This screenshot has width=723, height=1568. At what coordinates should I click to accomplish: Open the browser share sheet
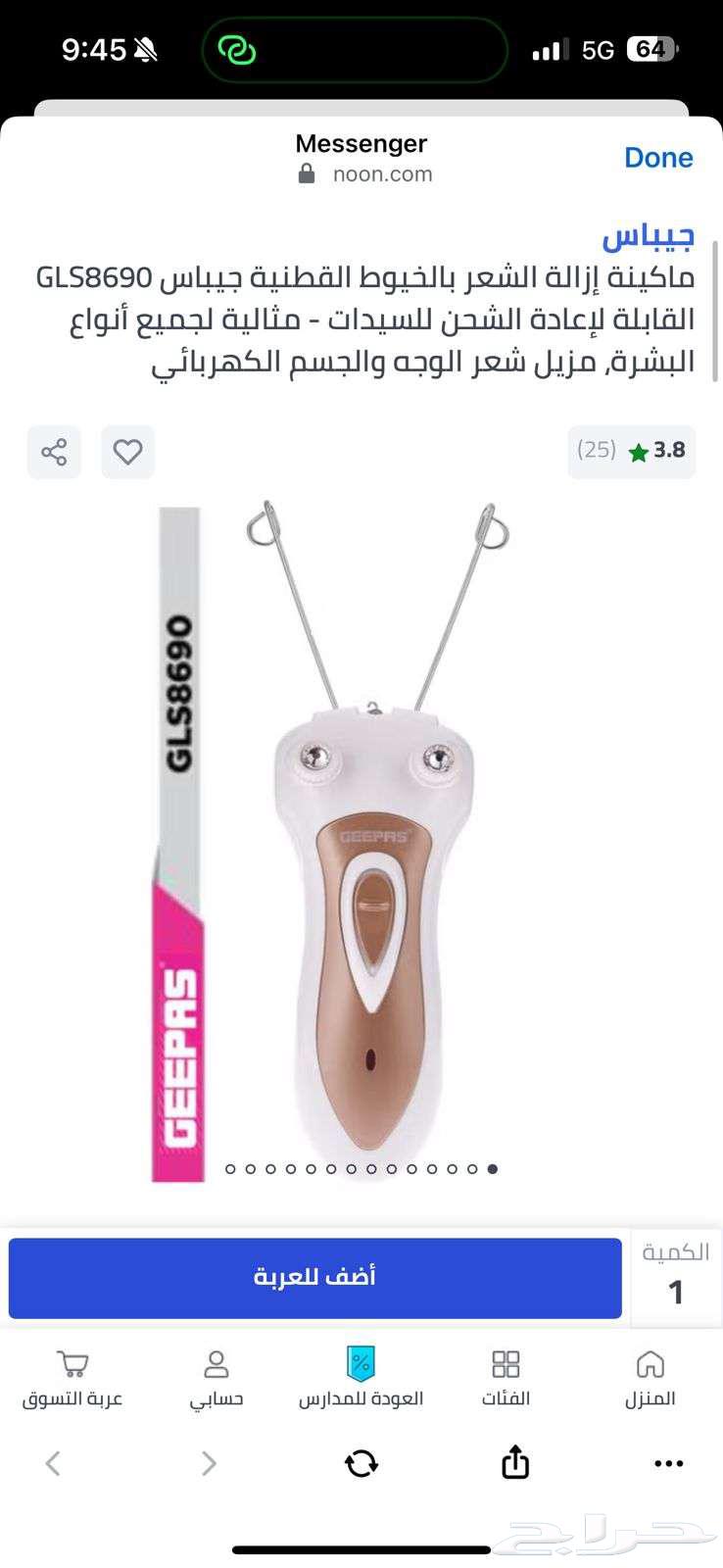click(x=515, y=1462)
